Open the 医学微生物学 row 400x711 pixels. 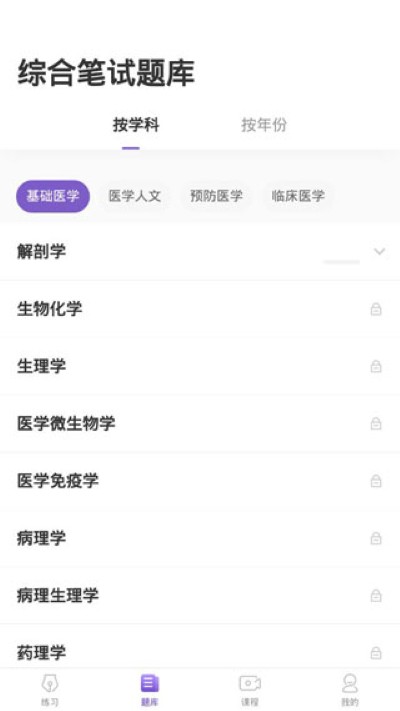click(200, 424)
